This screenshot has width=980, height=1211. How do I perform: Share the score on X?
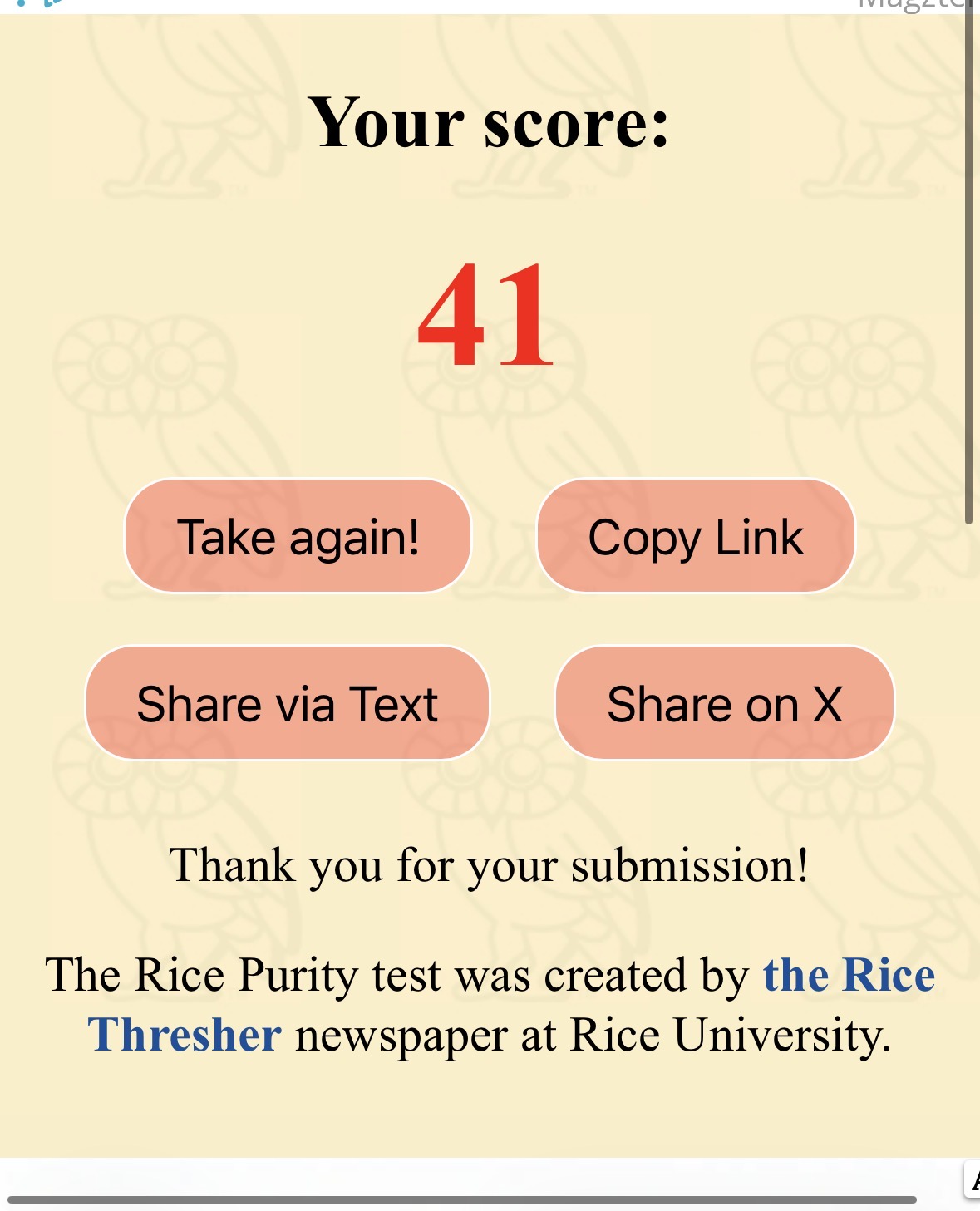click(x=724, y=703)
